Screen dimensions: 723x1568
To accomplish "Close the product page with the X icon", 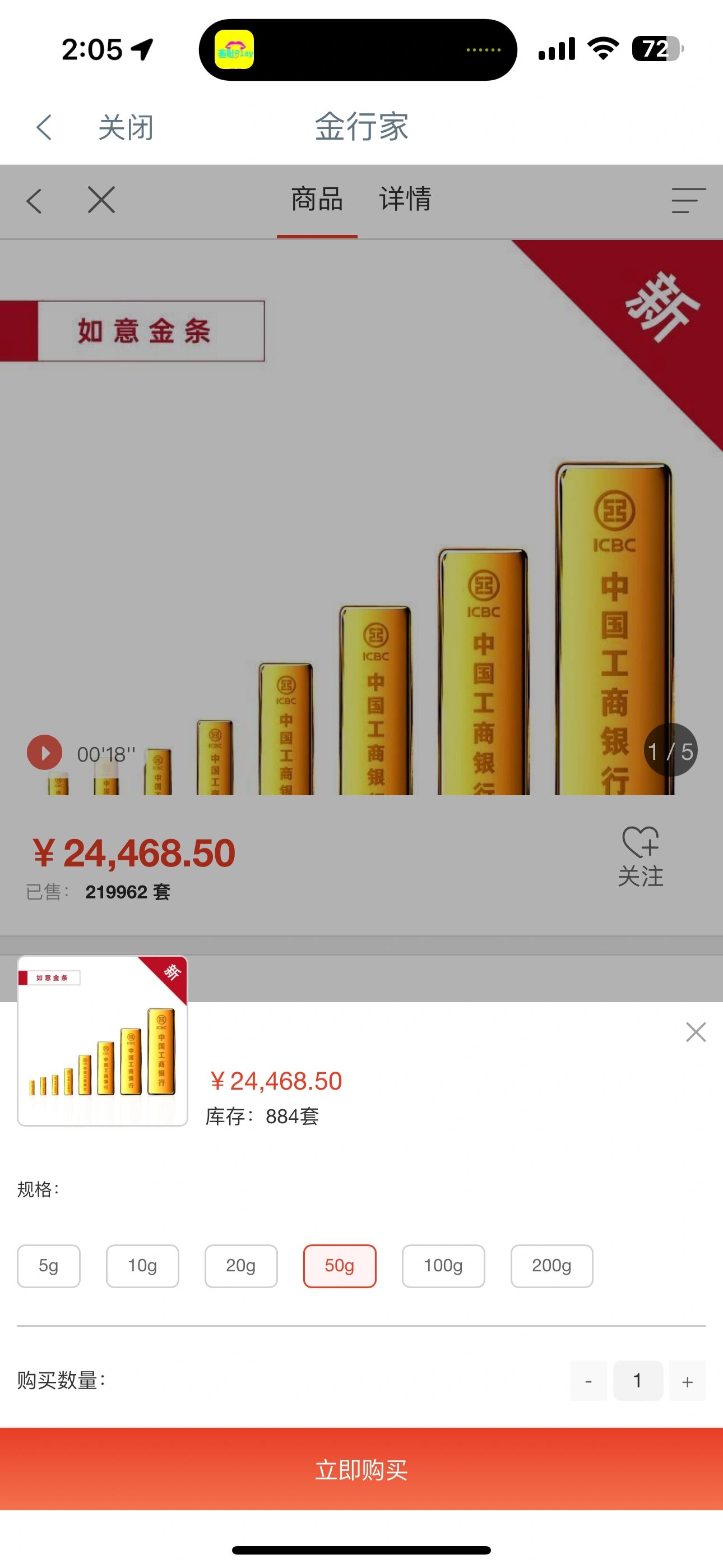I will [100, 200].
